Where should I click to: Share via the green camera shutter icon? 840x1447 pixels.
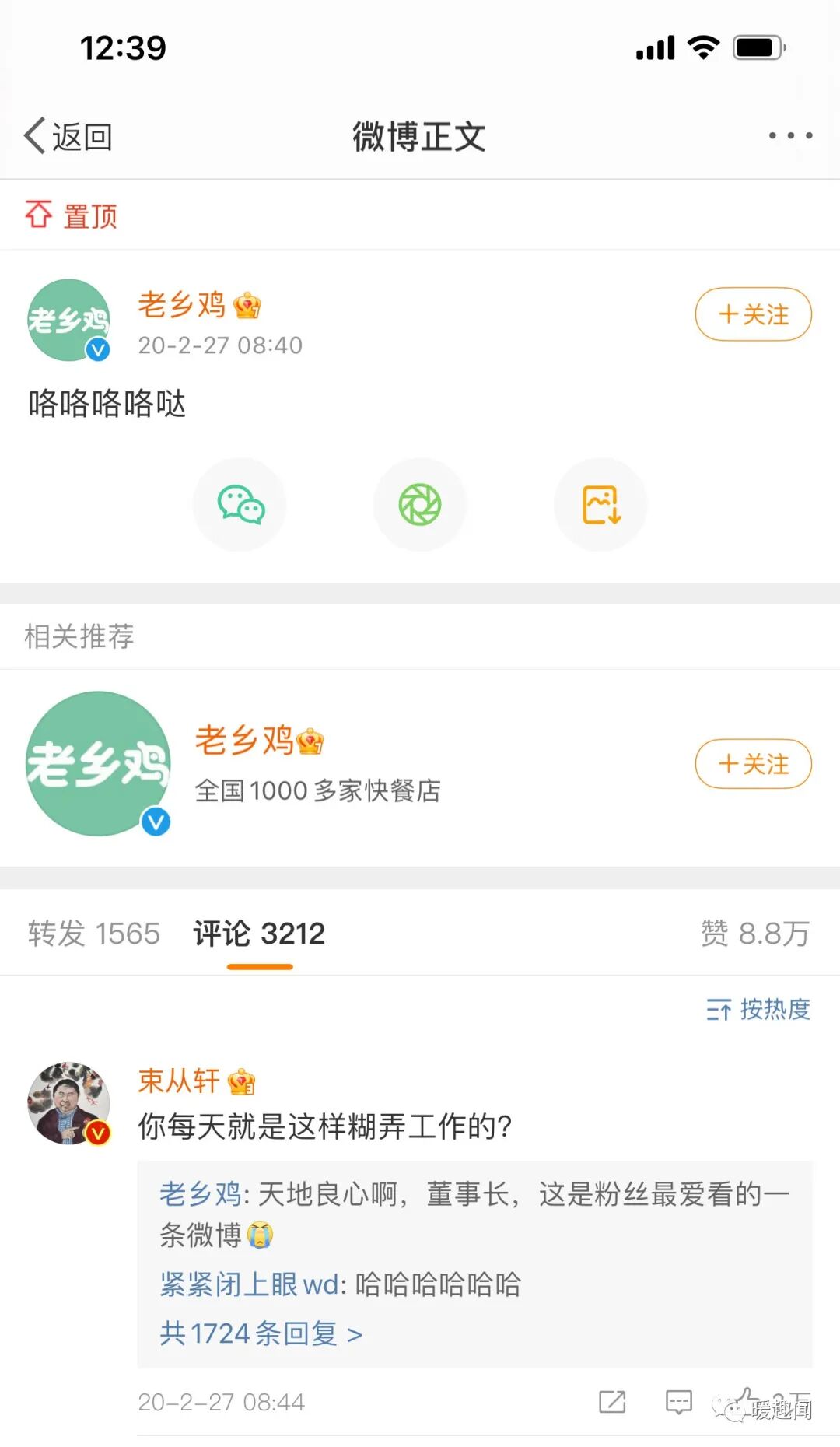tap(420, 505)
